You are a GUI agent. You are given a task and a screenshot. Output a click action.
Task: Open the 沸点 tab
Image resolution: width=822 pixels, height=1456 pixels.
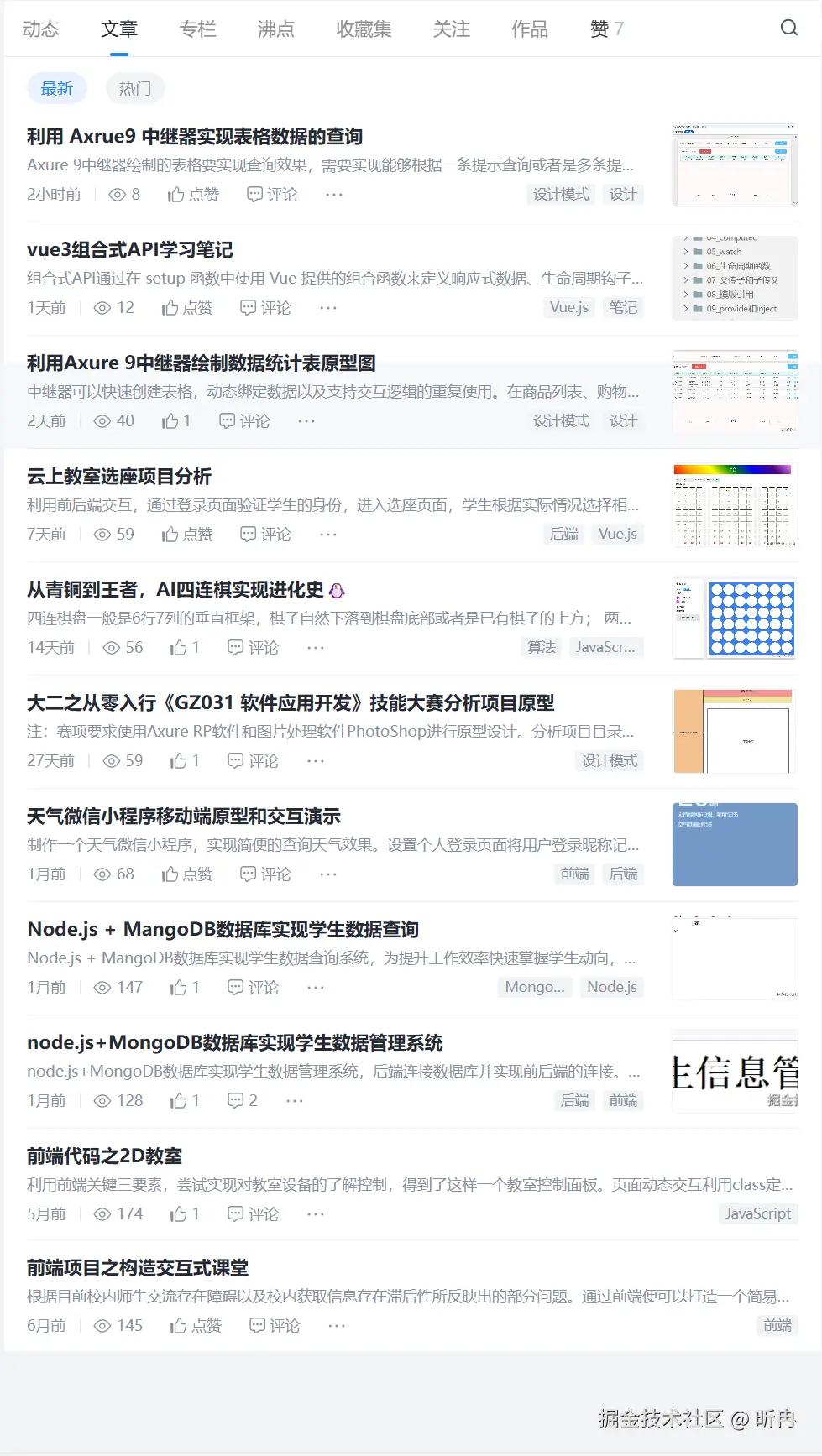tap(275, 29)
